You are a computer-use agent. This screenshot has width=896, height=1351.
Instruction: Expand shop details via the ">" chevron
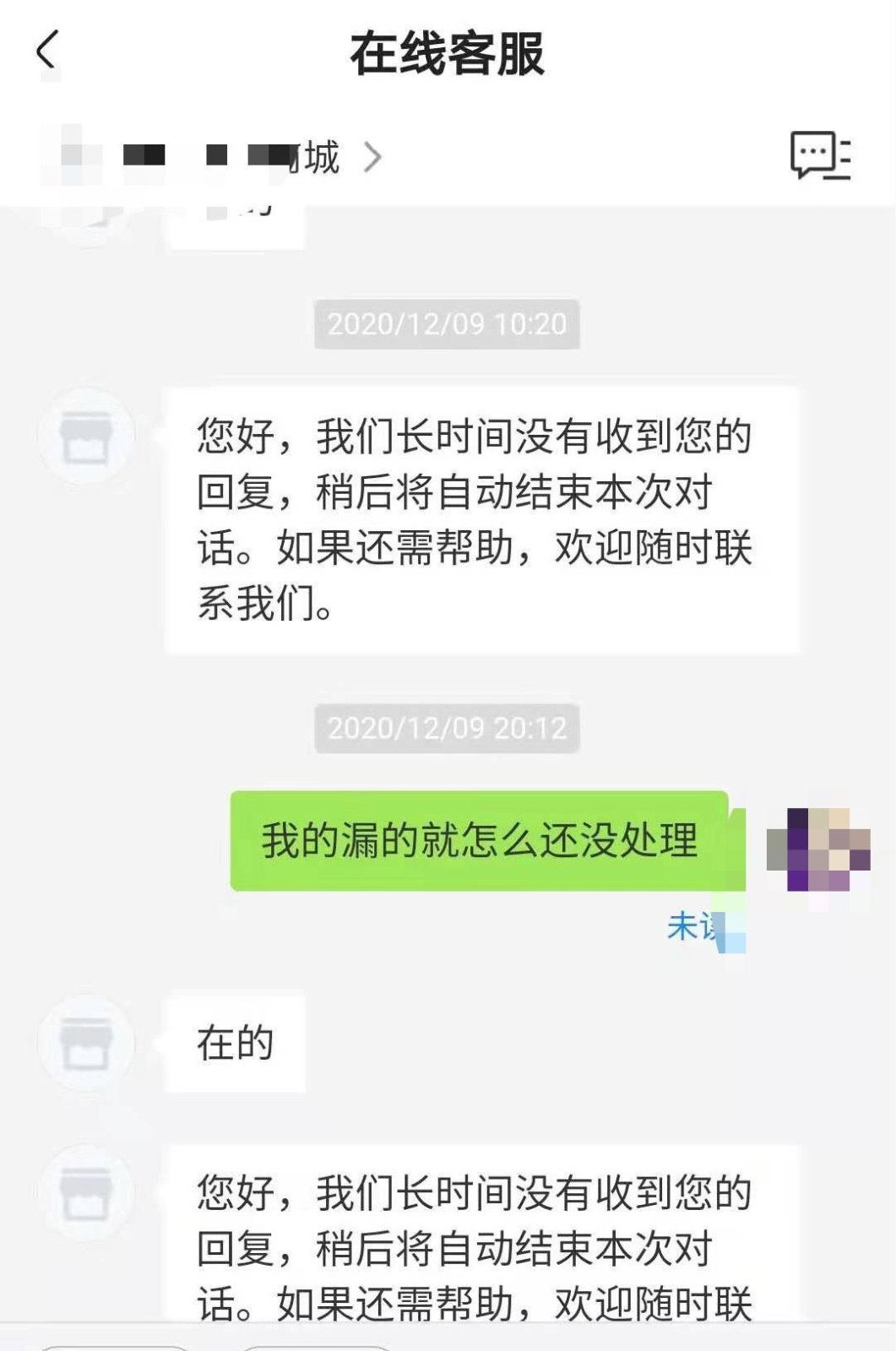[x=374, y=157]
